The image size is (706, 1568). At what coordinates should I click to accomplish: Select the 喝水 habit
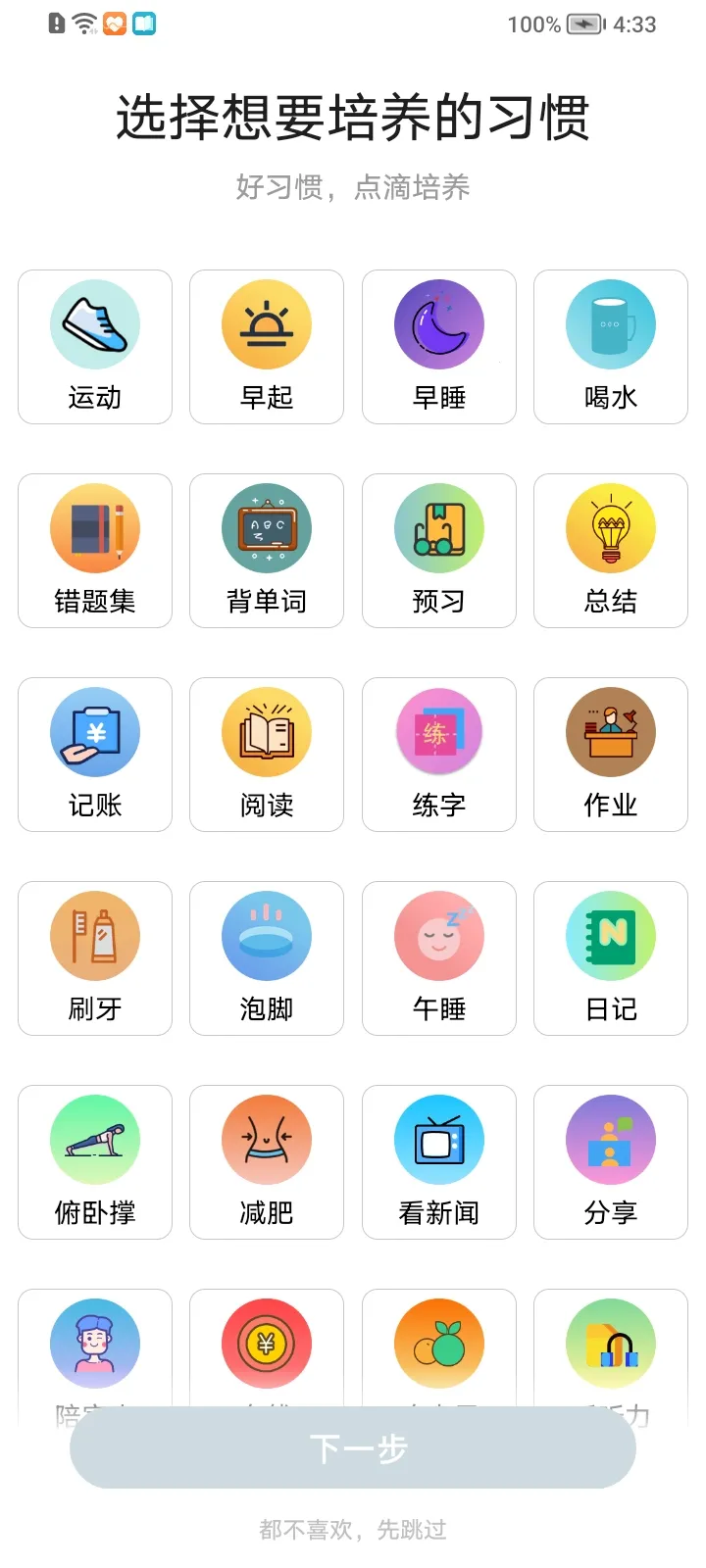pyautogui.click(x=611, y=347)
